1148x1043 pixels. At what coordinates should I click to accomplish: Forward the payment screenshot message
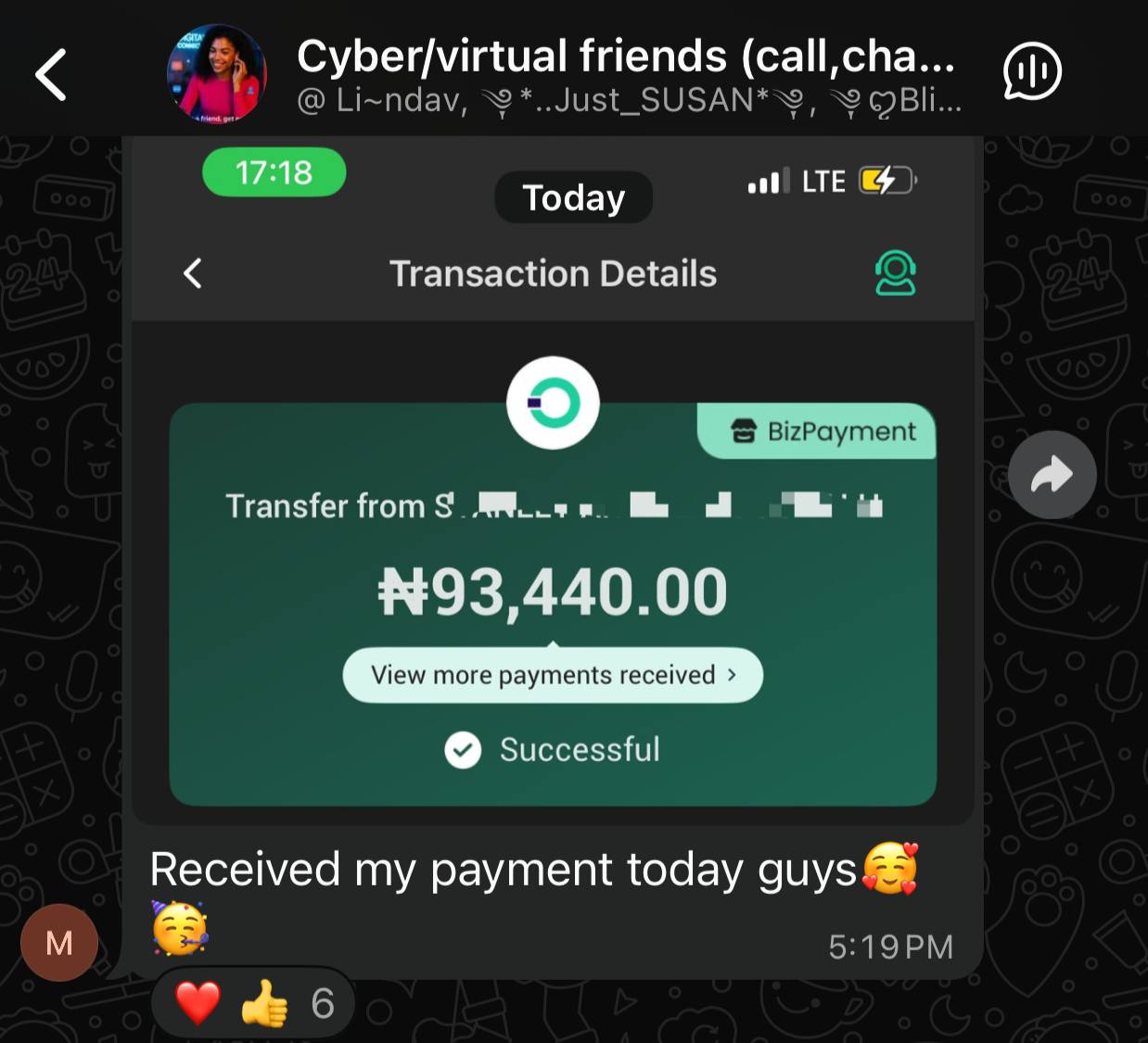point(1052,475)
